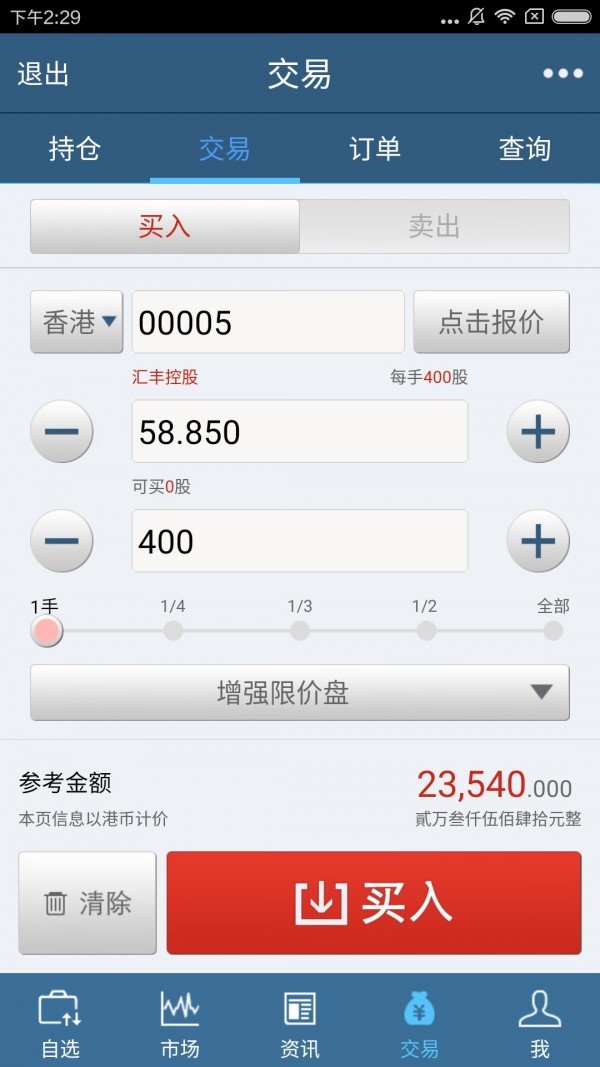The image size is (600, 1067).
Task: Edit the quantity field showing 400
Action: pos(300,541)
